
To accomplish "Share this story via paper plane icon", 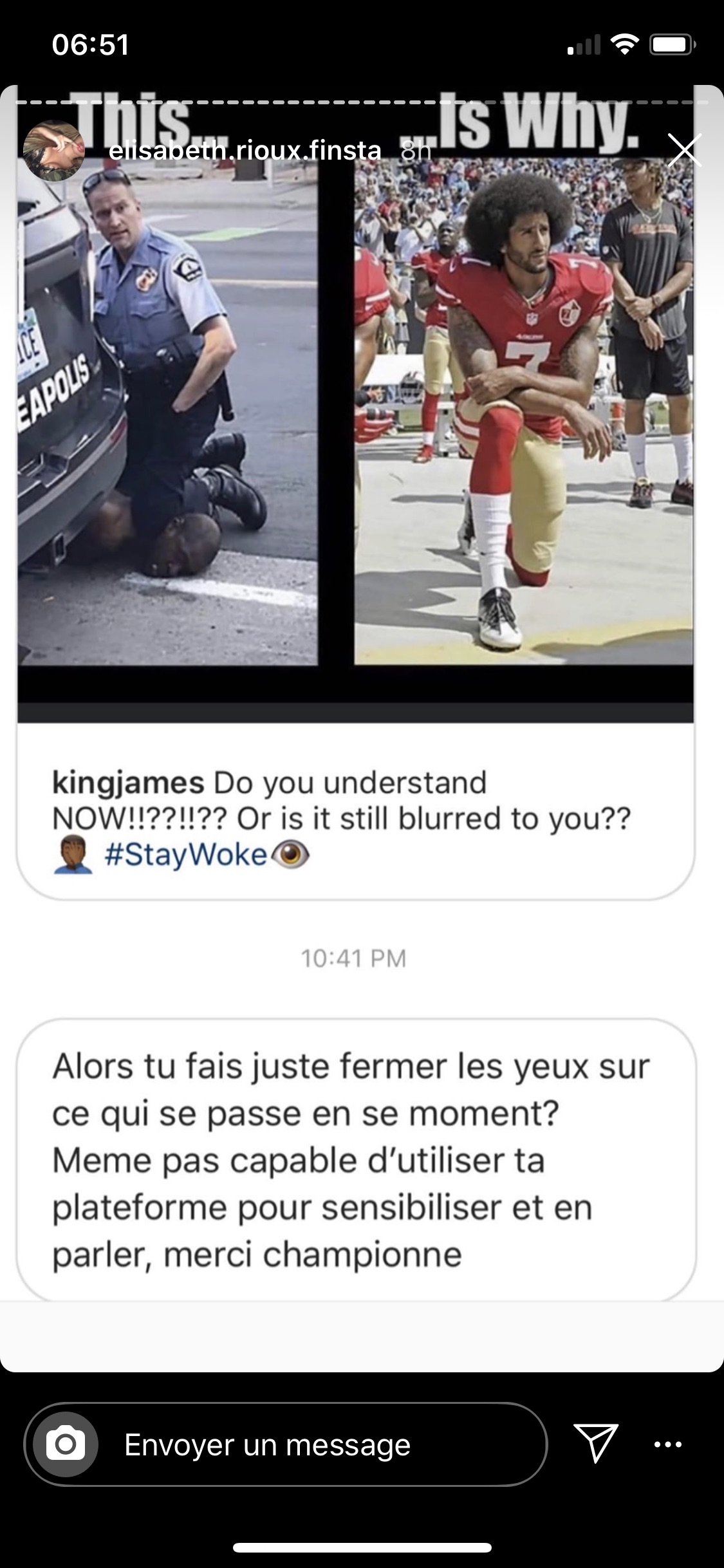I will point(596,1443).
